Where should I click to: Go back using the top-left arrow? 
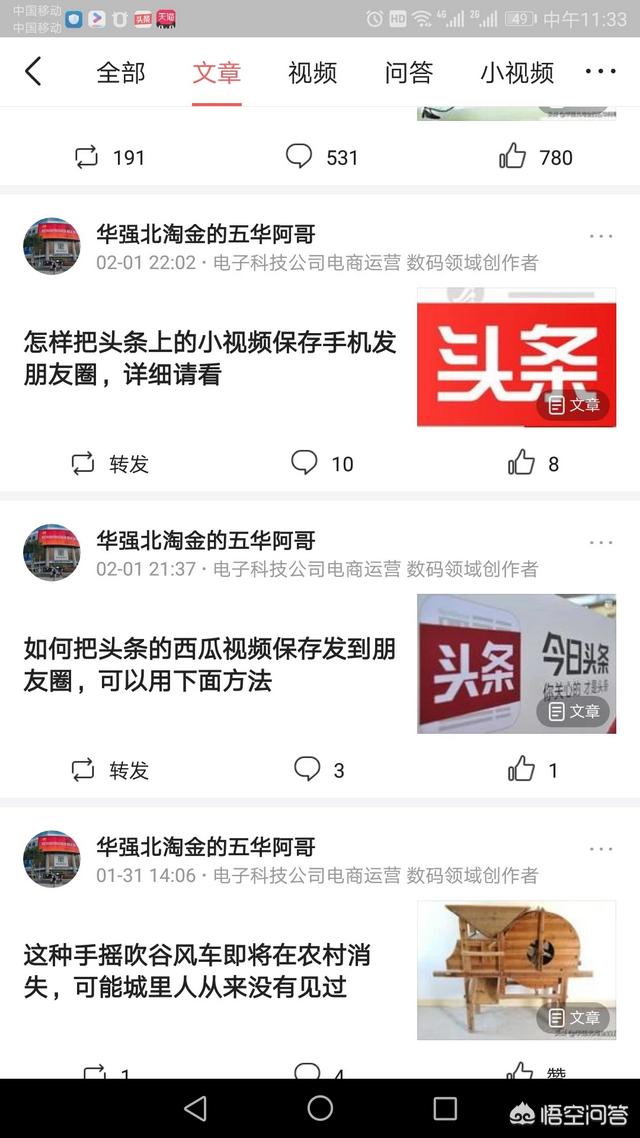coord(33,72)
